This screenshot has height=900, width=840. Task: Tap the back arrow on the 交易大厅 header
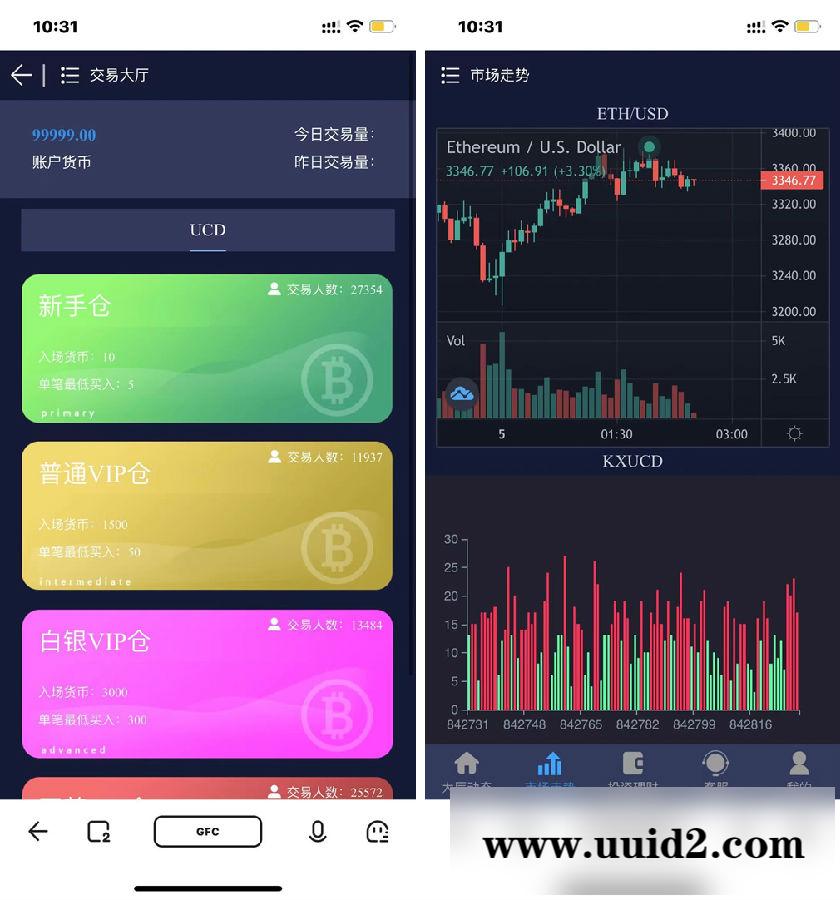21,75
